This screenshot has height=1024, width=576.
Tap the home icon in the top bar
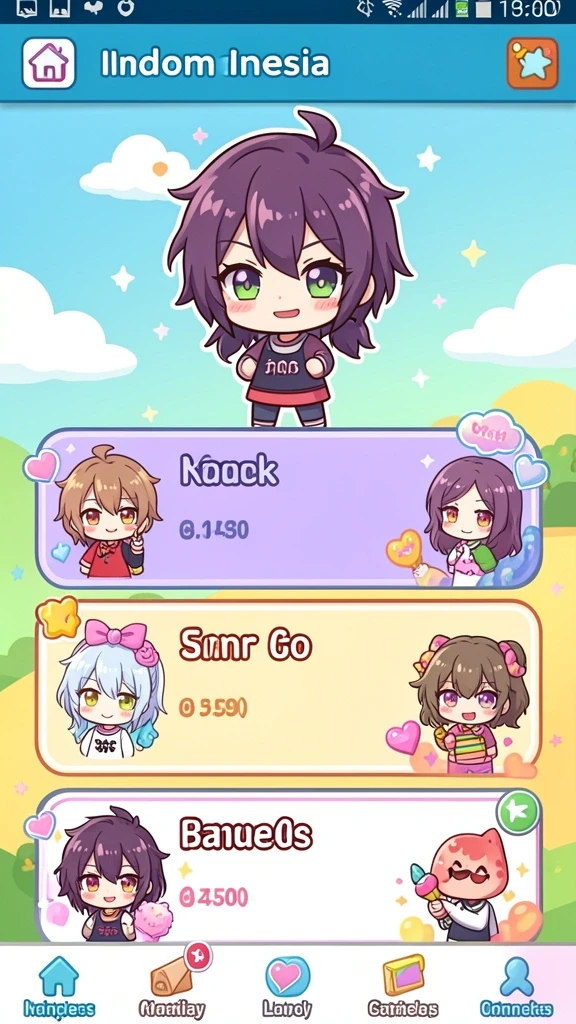tap(49, 63)
